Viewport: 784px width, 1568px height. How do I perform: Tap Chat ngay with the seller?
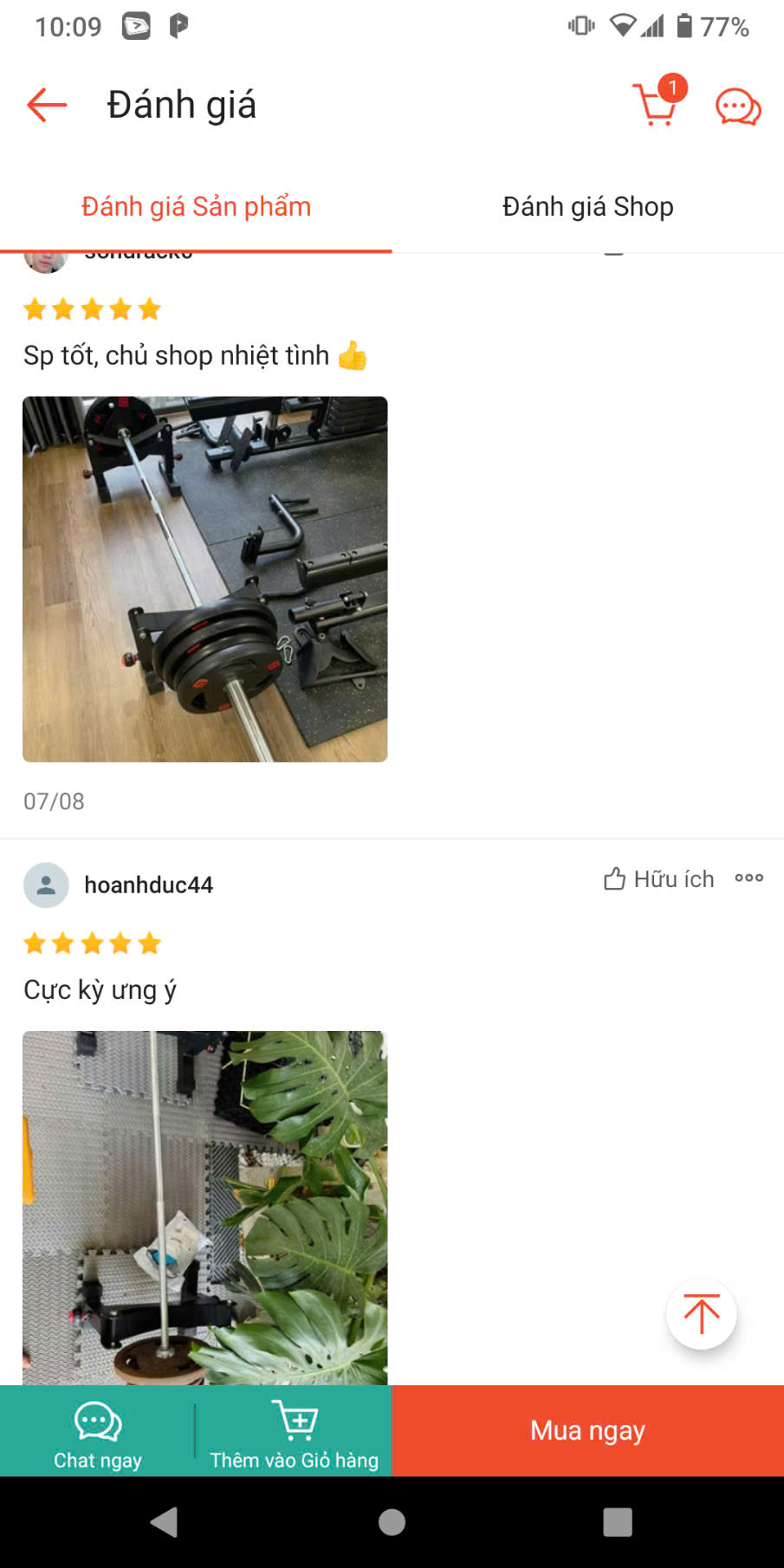pyautogui.click(x=98, y=1430)
